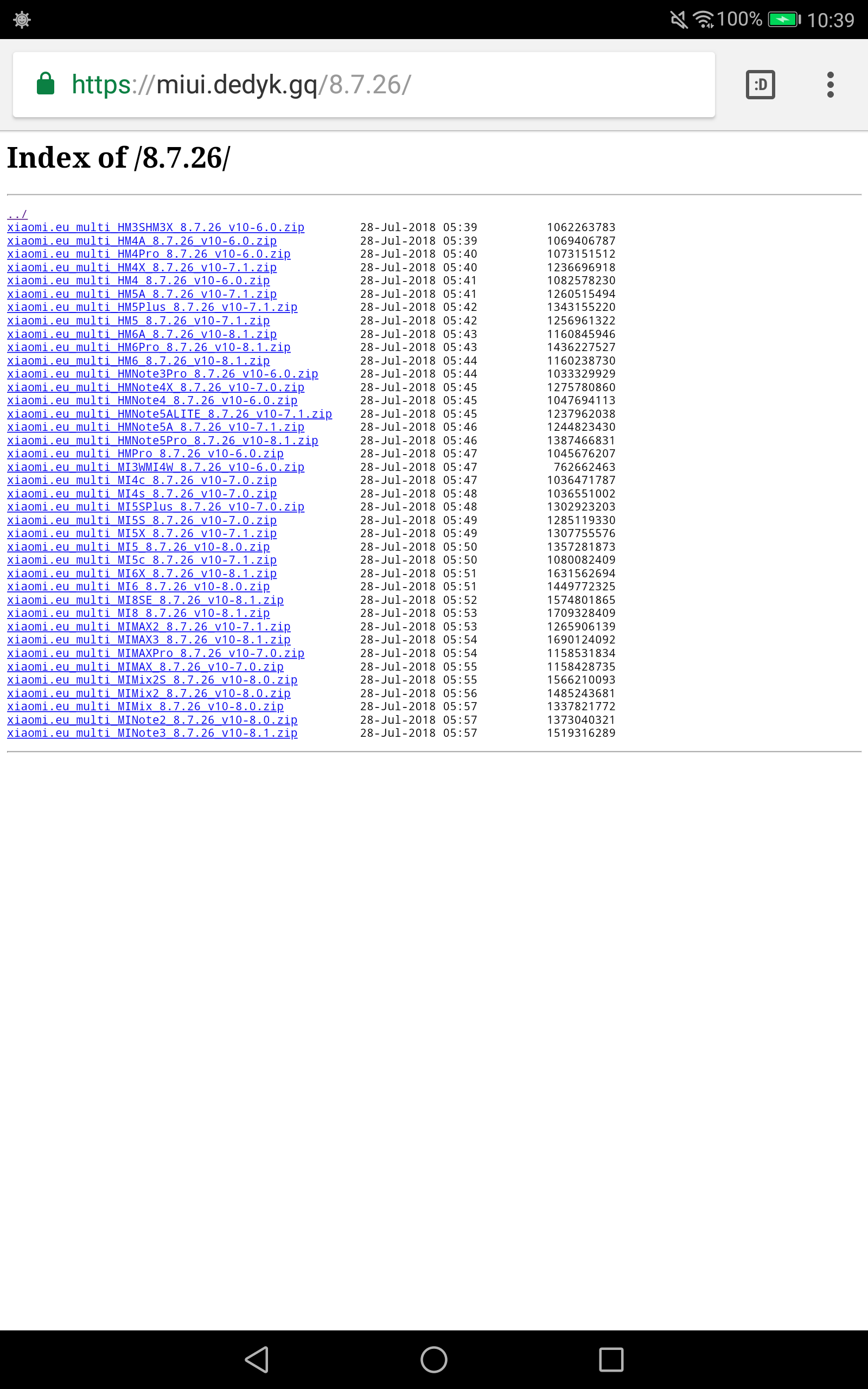
Task: Download the HM3SHM3X 8.7.26 zip file
Action: tap(156, 227)
